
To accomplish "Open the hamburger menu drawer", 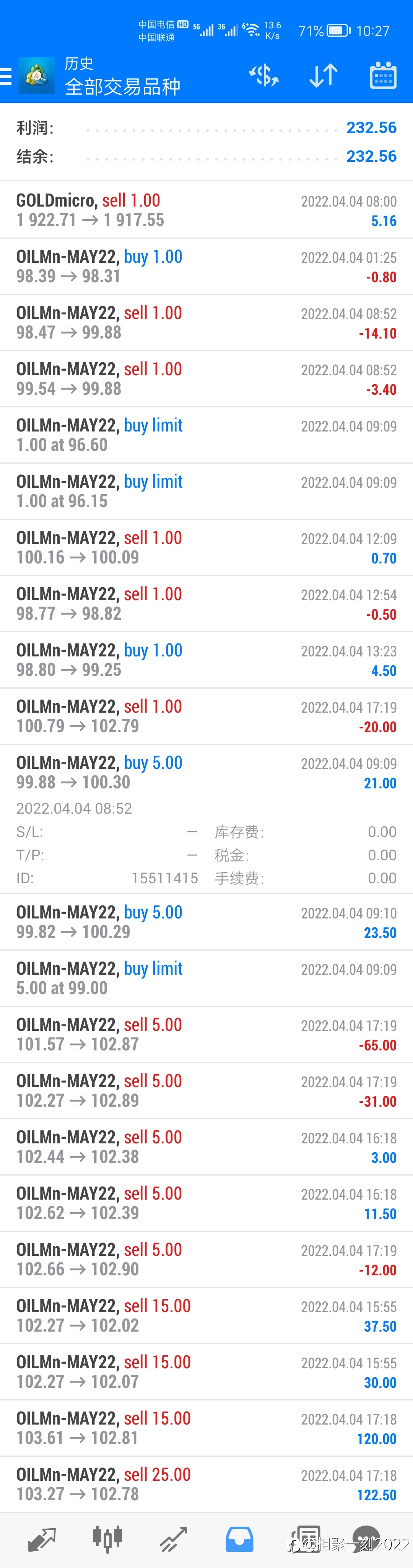I will pyautogui.click(x=6, y=76).
